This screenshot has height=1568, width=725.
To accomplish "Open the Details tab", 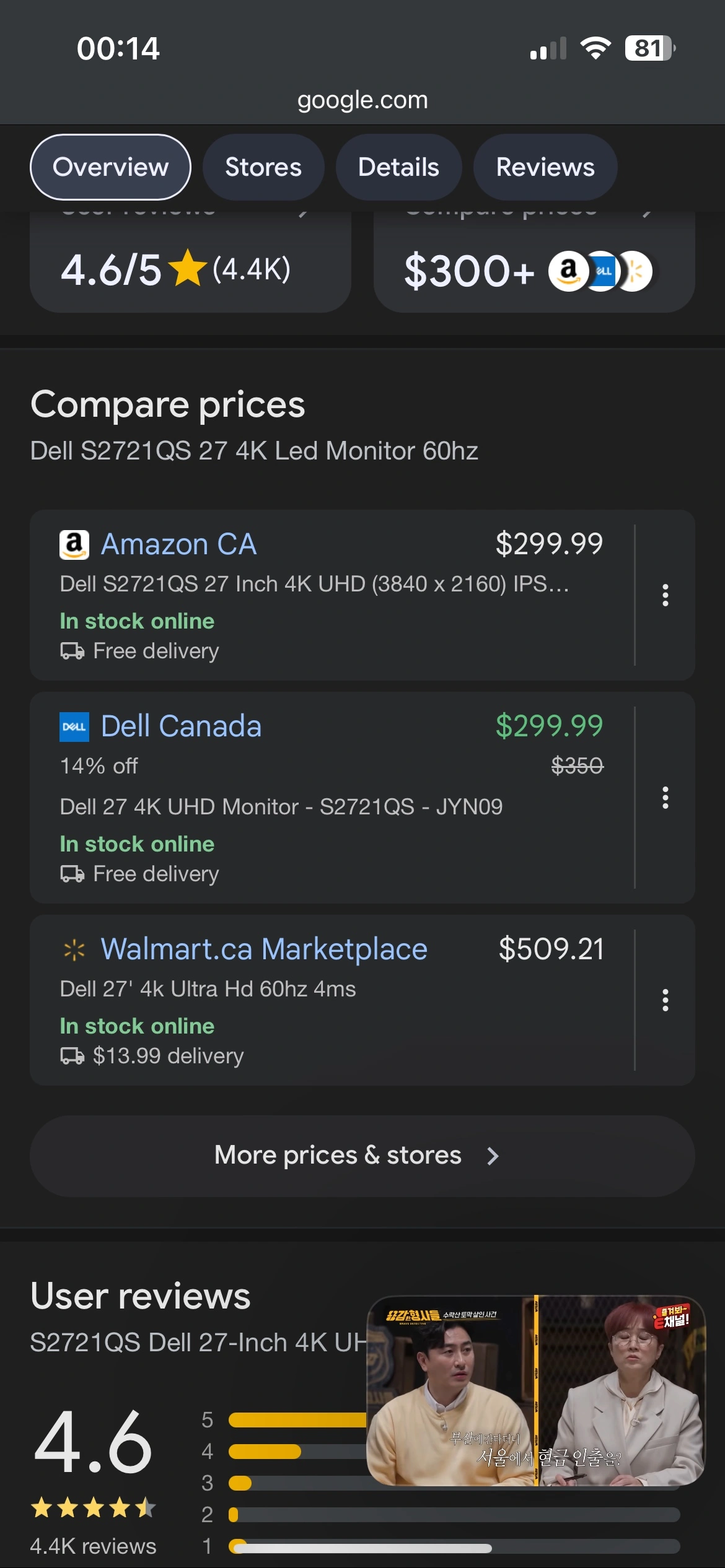I will (398, 167).
